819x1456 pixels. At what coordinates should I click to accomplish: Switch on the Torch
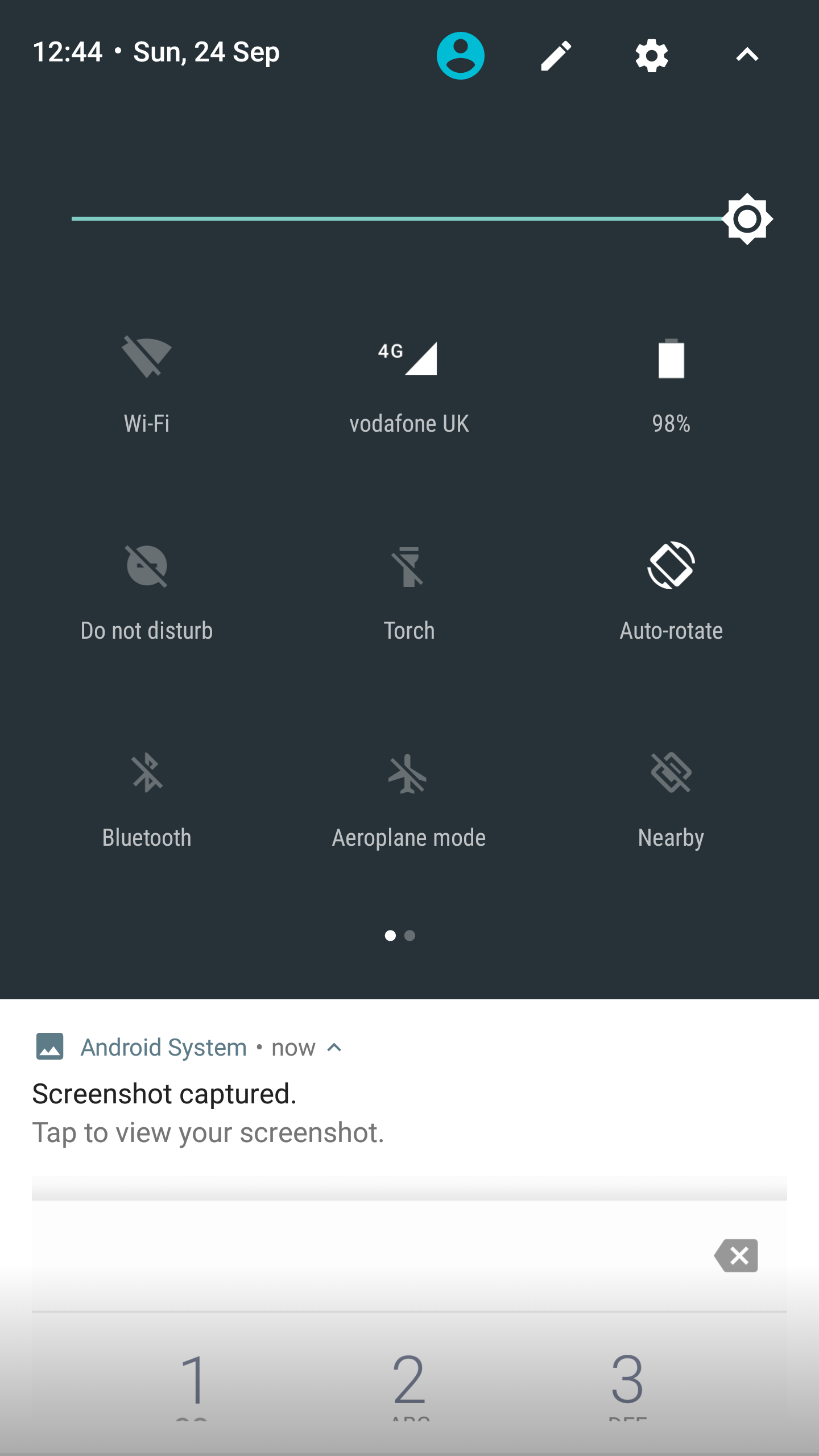(409, 591)
